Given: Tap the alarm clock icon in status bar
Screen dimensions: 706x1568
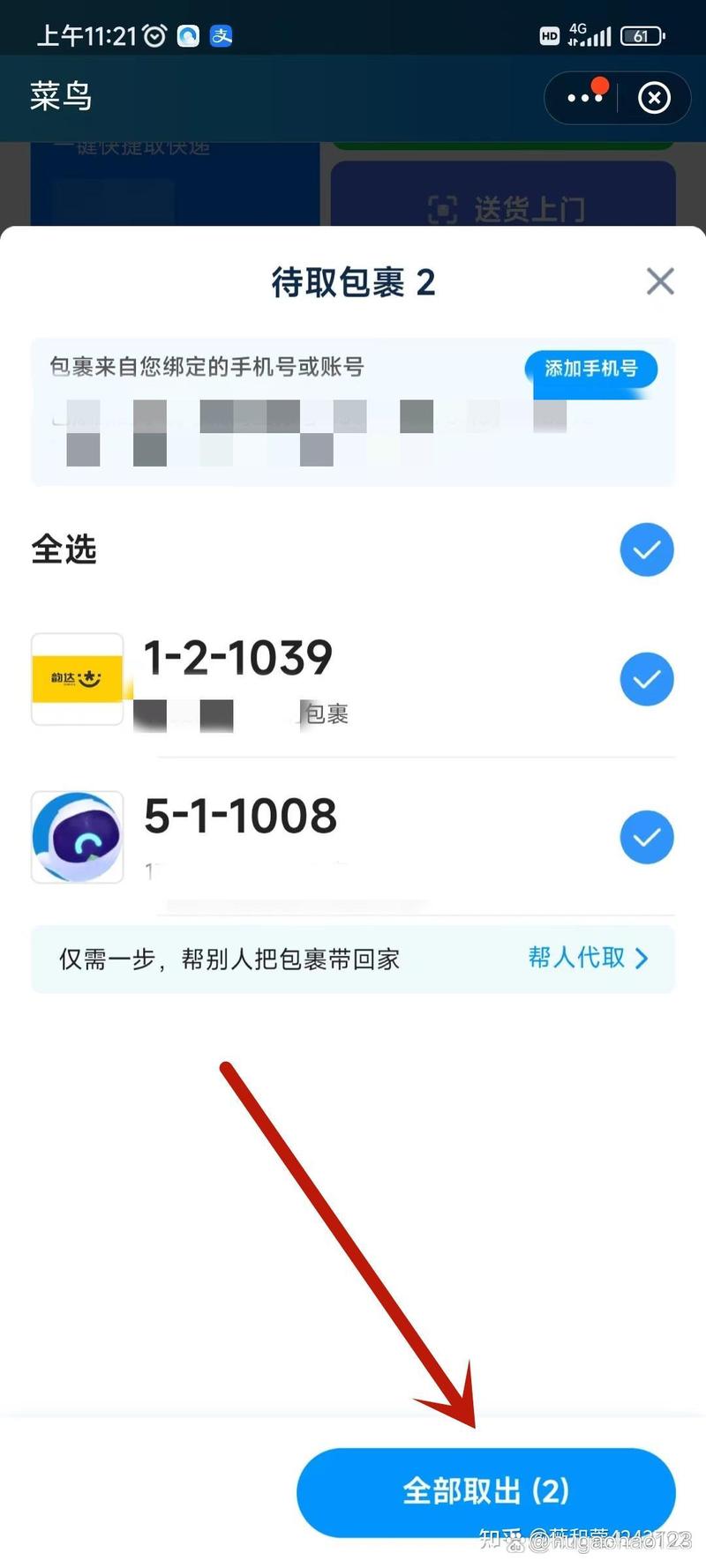Looking at the screenshot, I should [156, 35].
